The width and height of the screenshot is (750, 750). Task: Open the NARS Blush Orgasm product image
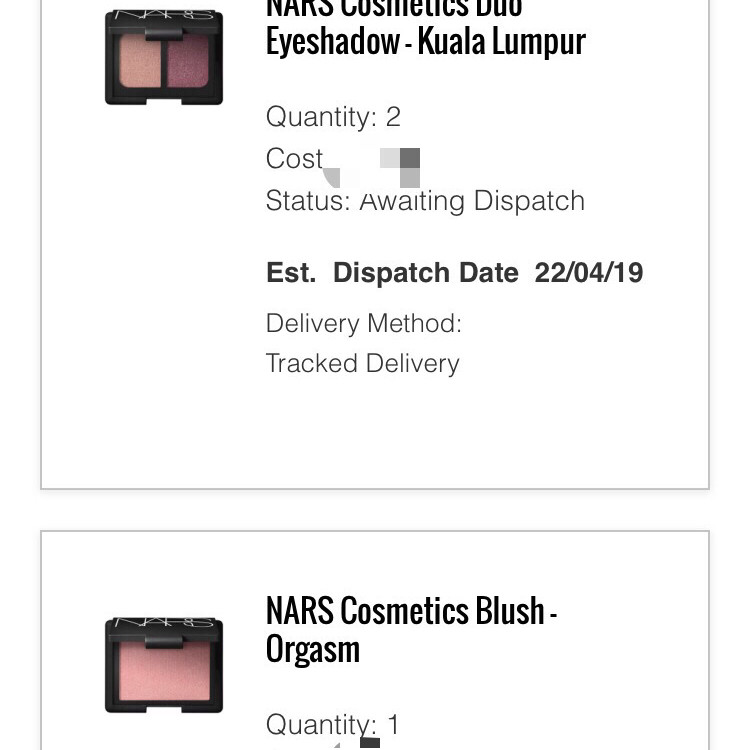point(164,664)
